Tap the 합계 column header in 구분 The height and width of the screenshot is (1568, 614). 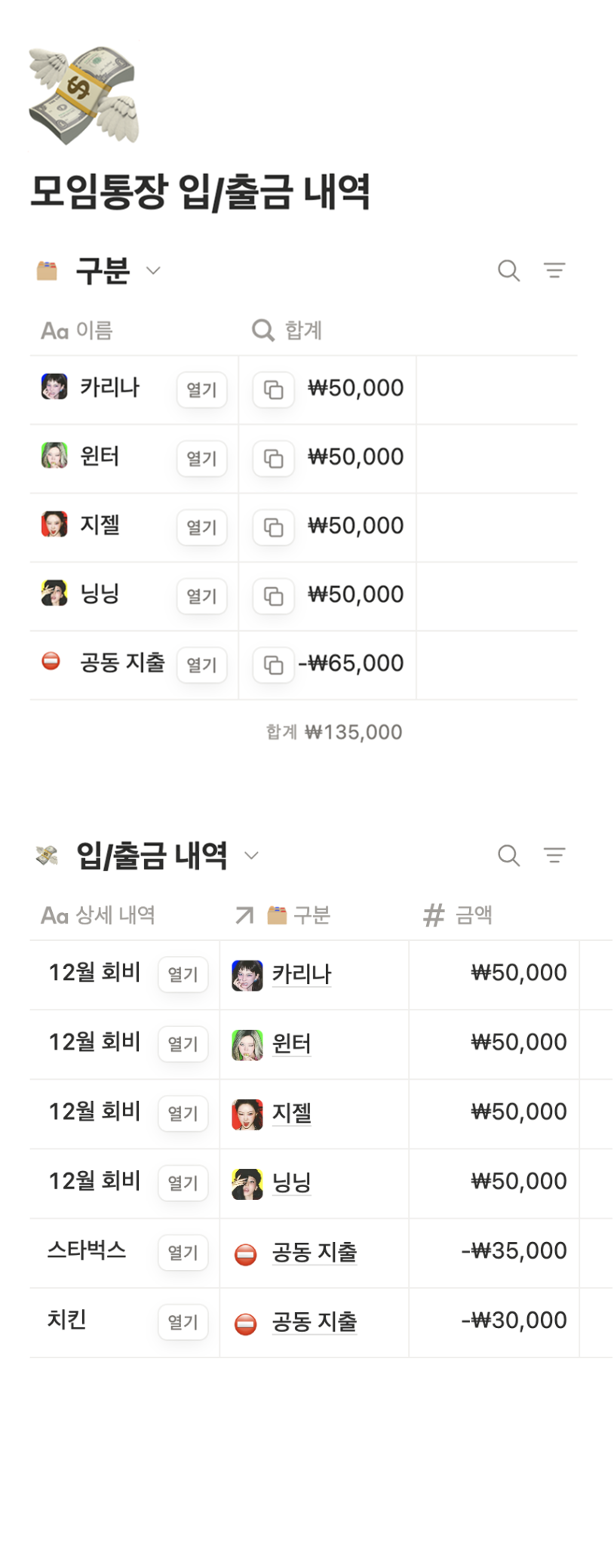[x=302, y=331]
